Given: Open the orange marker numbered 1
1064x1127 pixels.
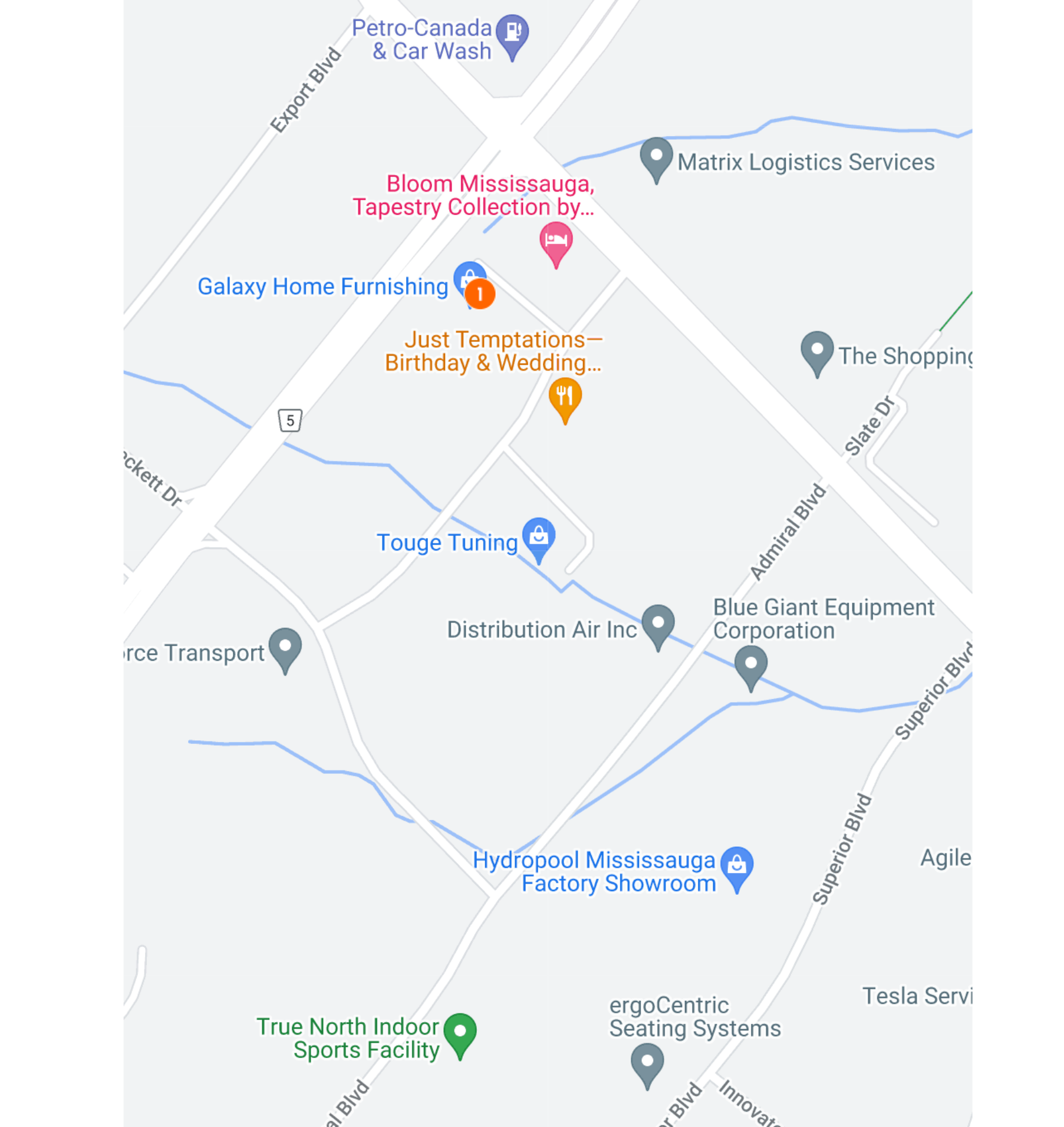Looking at the screenshot, I should tap(480, 294).
